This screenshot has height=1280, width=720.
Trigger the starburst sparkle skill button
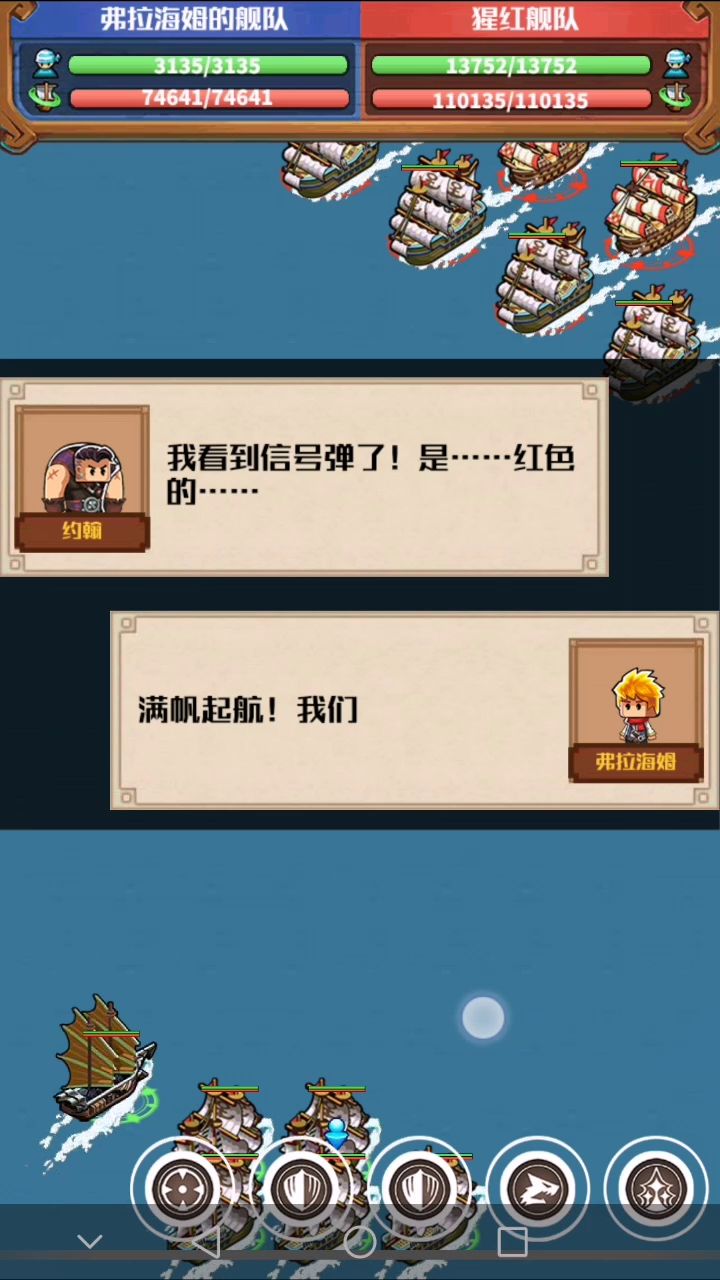click(656, 1190)
